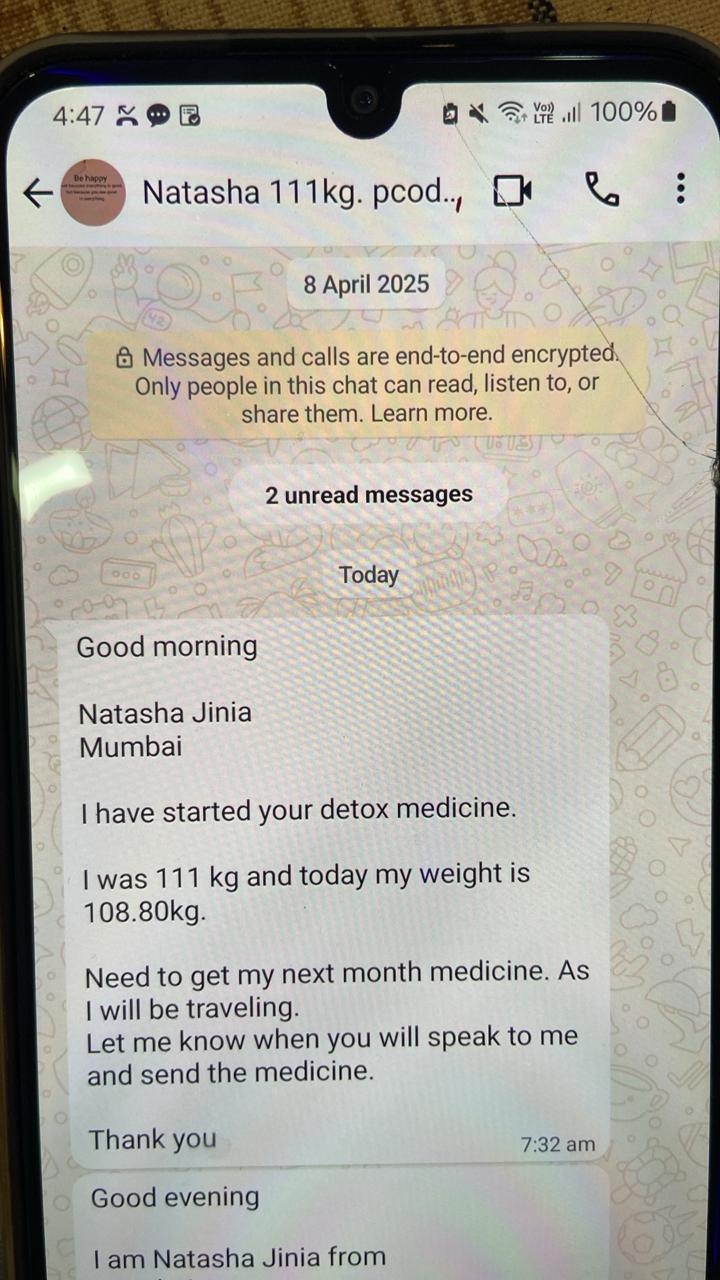Tap the end-to-end encryption notice

[x=367, y=384]
